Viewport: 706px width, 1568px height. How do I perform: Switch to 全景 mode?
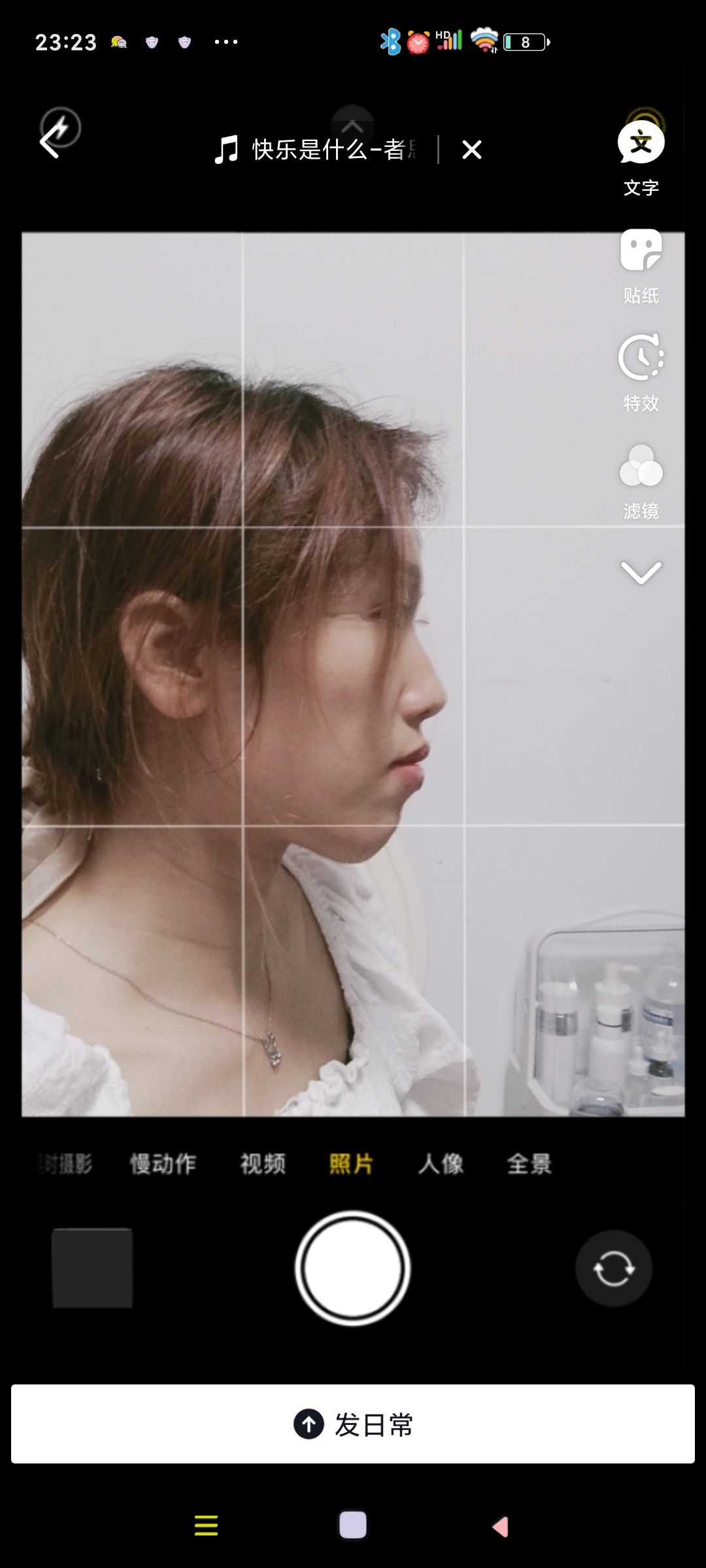point(529,1164)
